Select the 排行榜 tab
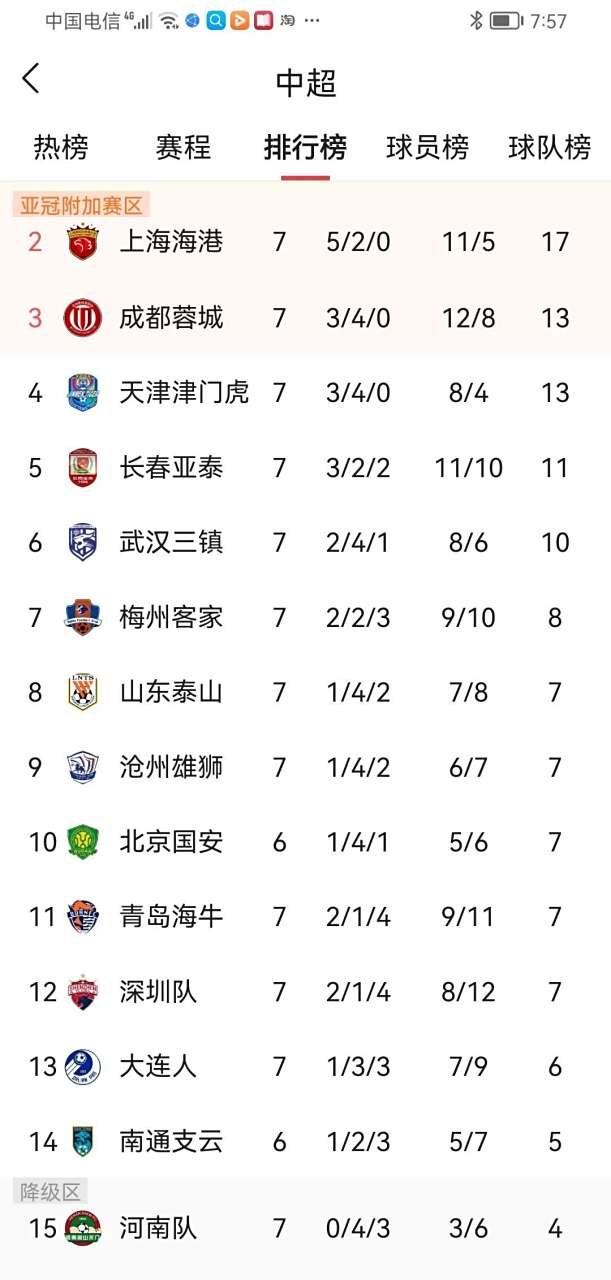This screenshot has width=611, height=1280. click(305, 148)
